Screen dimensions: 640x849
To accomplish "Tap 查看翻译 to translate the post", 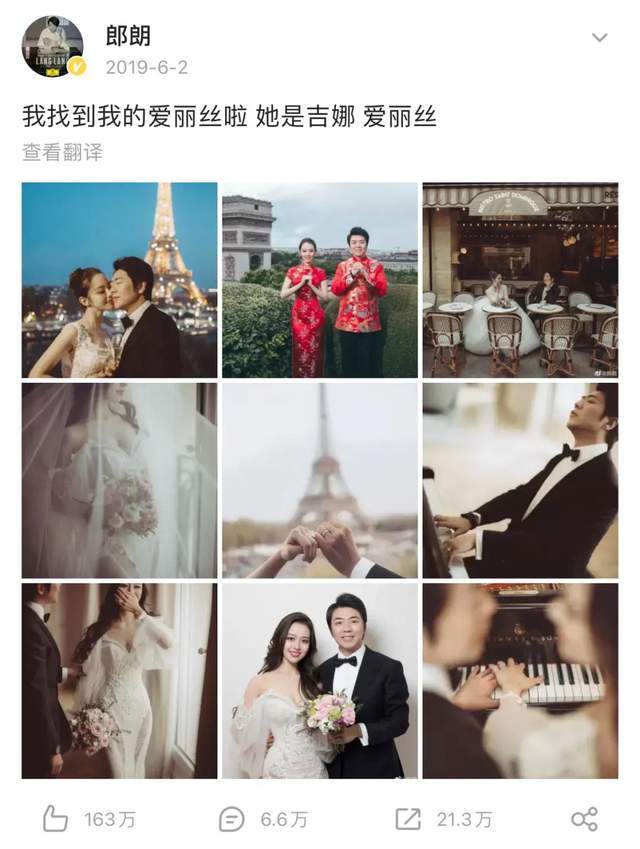I will (62, 152).
